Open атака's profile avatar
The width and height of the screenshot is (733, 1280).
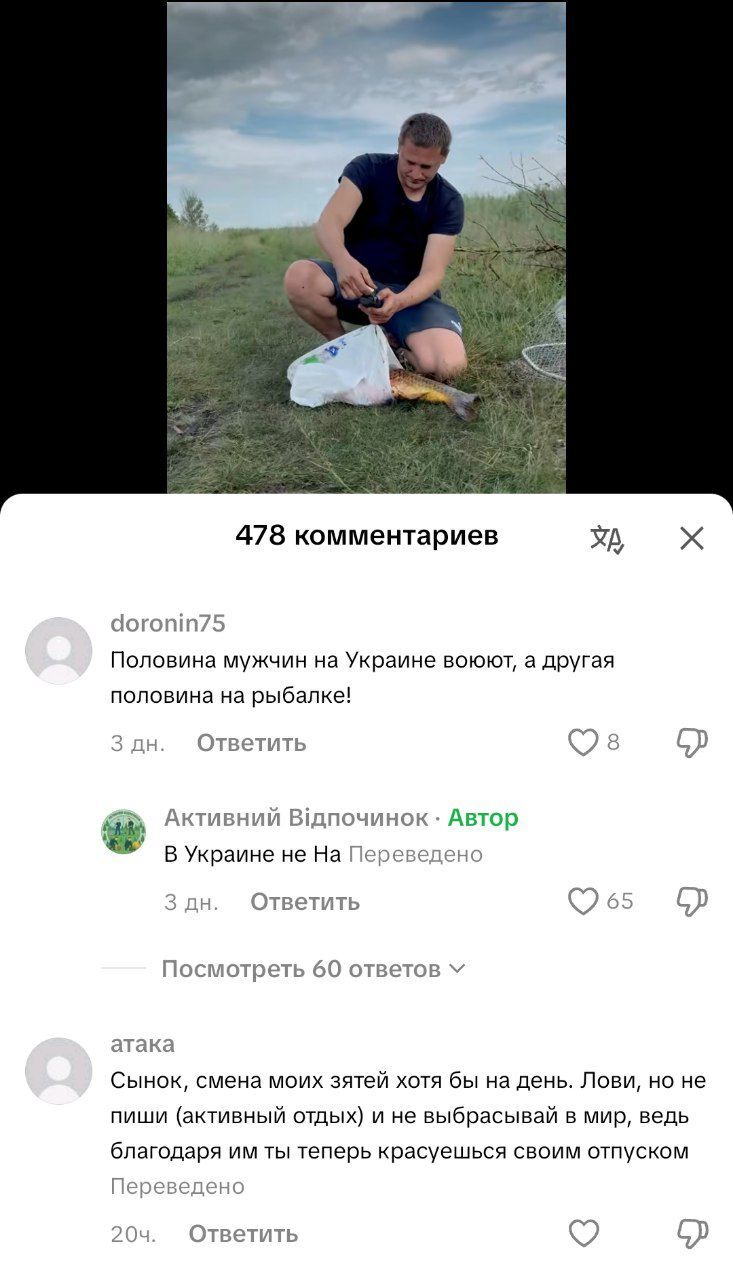(58, 1071)
